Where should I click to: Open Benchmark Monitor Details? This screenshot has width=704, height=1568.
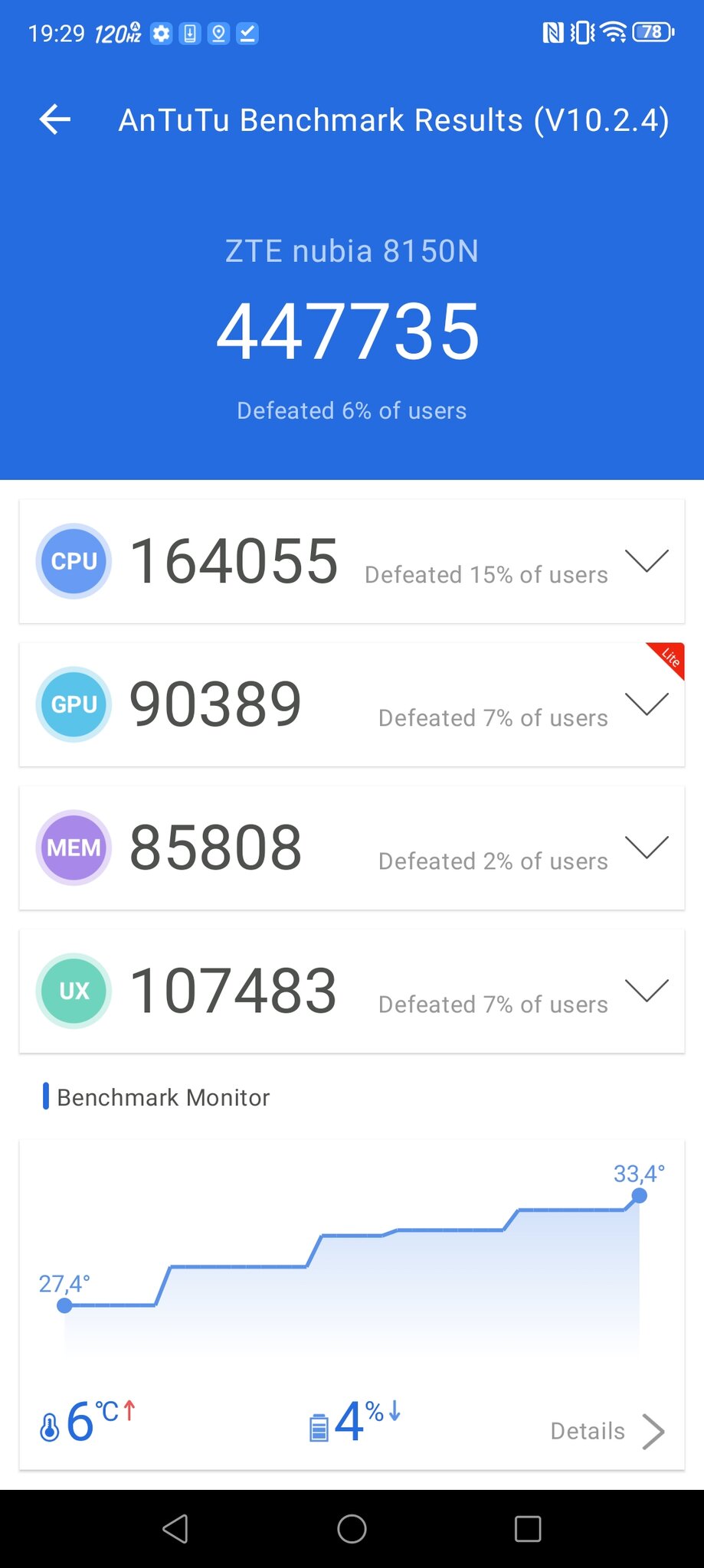click(607, 1431)
